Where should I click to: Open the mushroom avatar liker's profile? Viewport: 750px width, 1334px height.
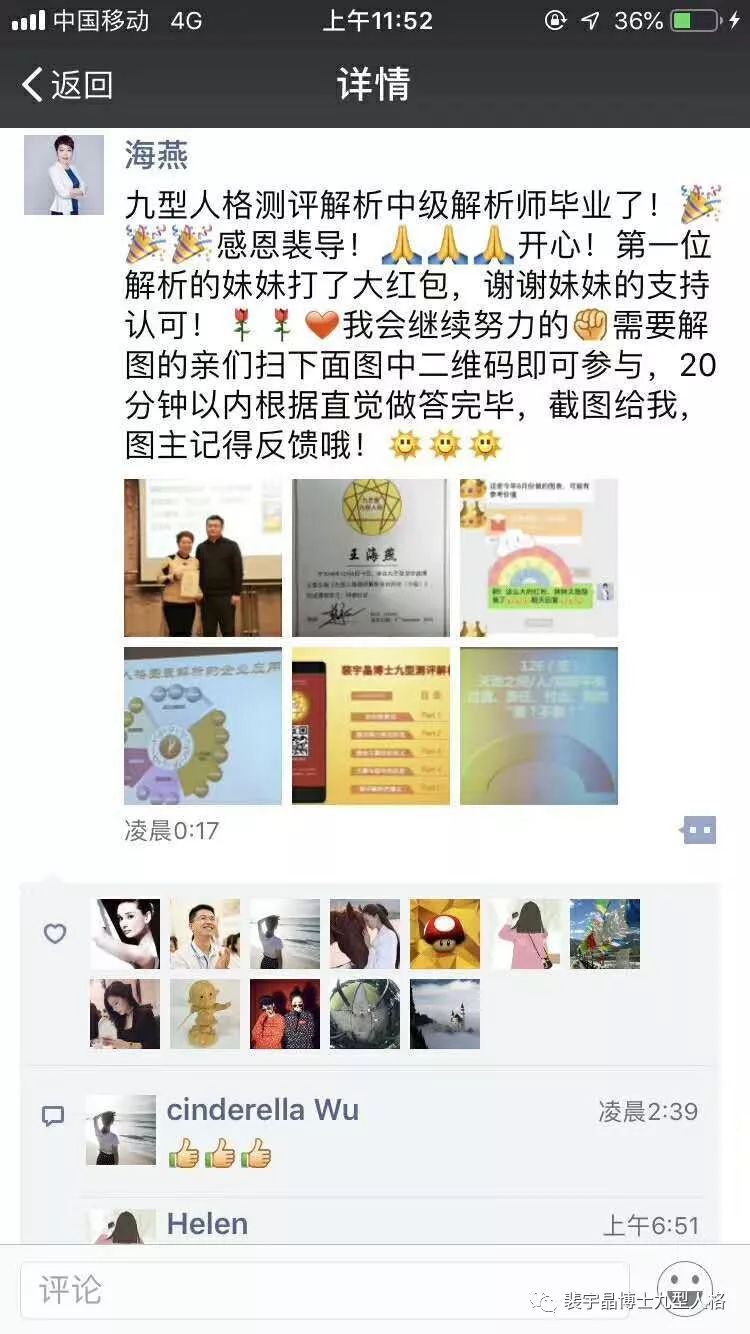click(445, 934)
